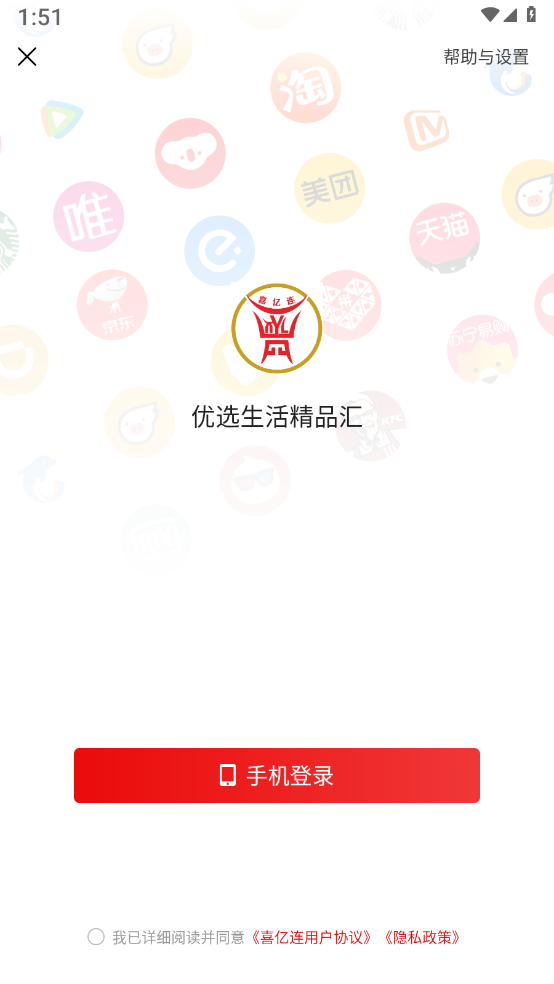Check the agreement consent circle
Screen dimensions: 554x984
coord(96,937)
